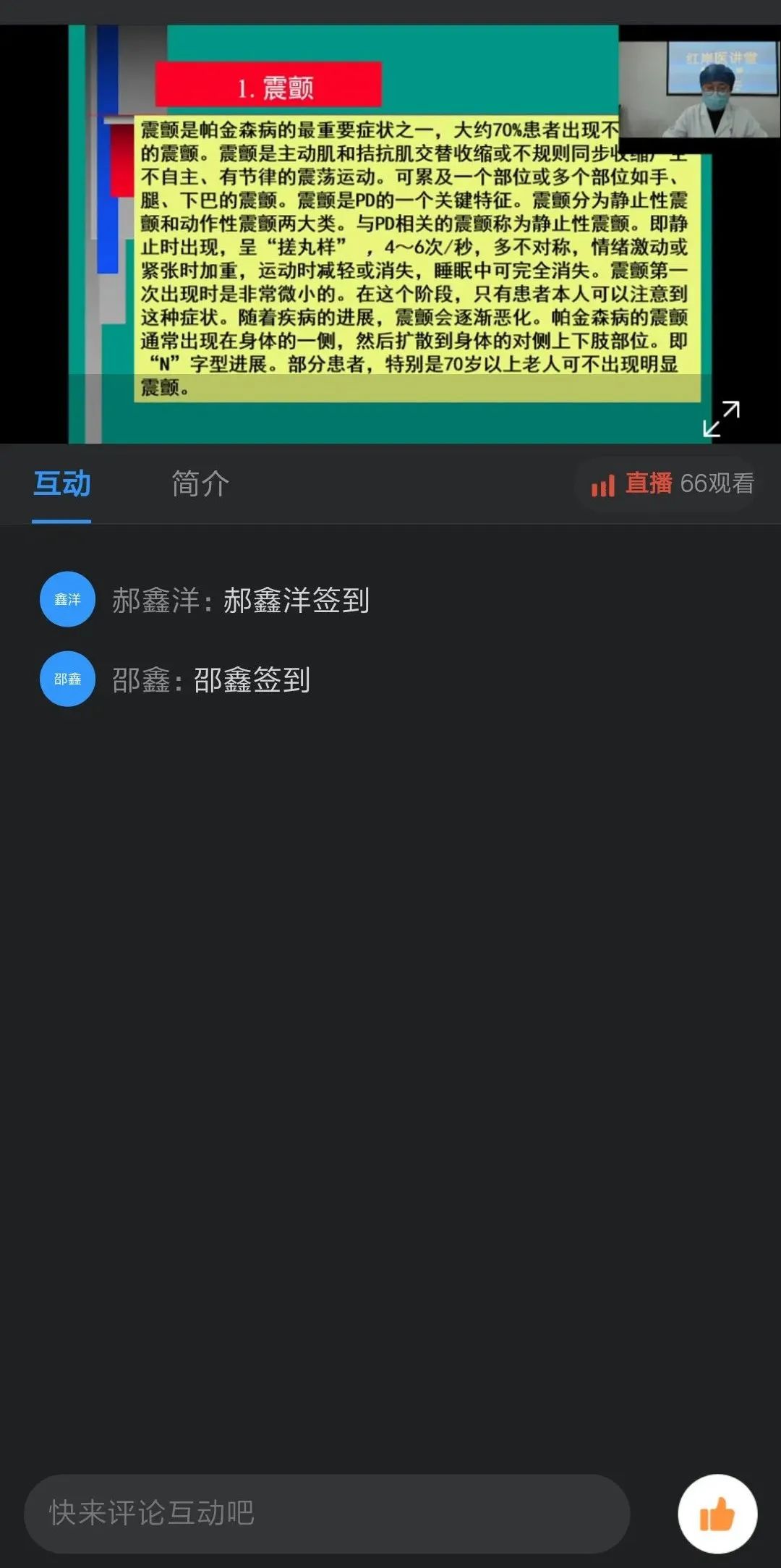Switch to the 简介 tab

point(200,483)
